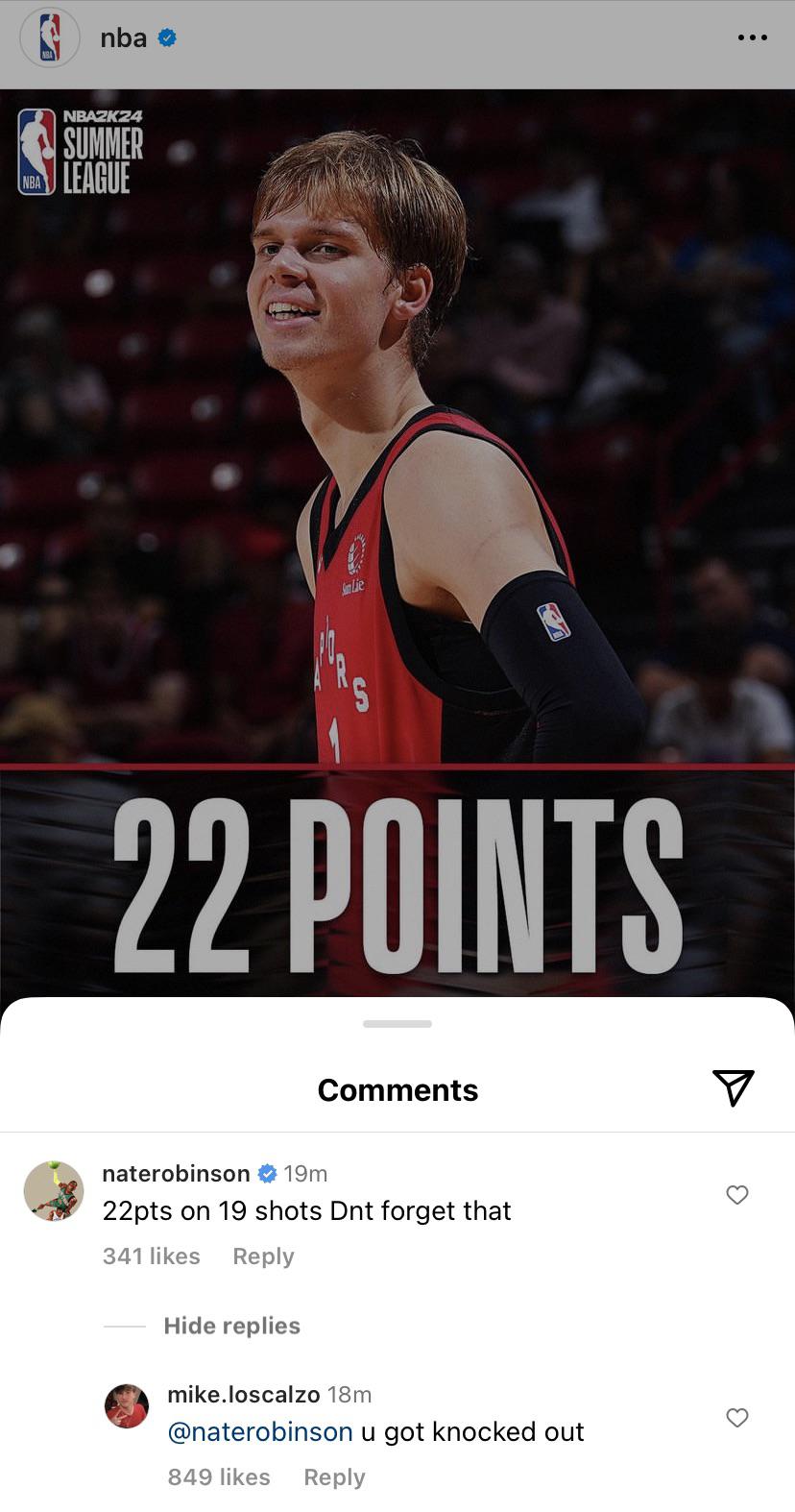
Task: Open the three-dot overflow menu
Action: click(752, 37)
